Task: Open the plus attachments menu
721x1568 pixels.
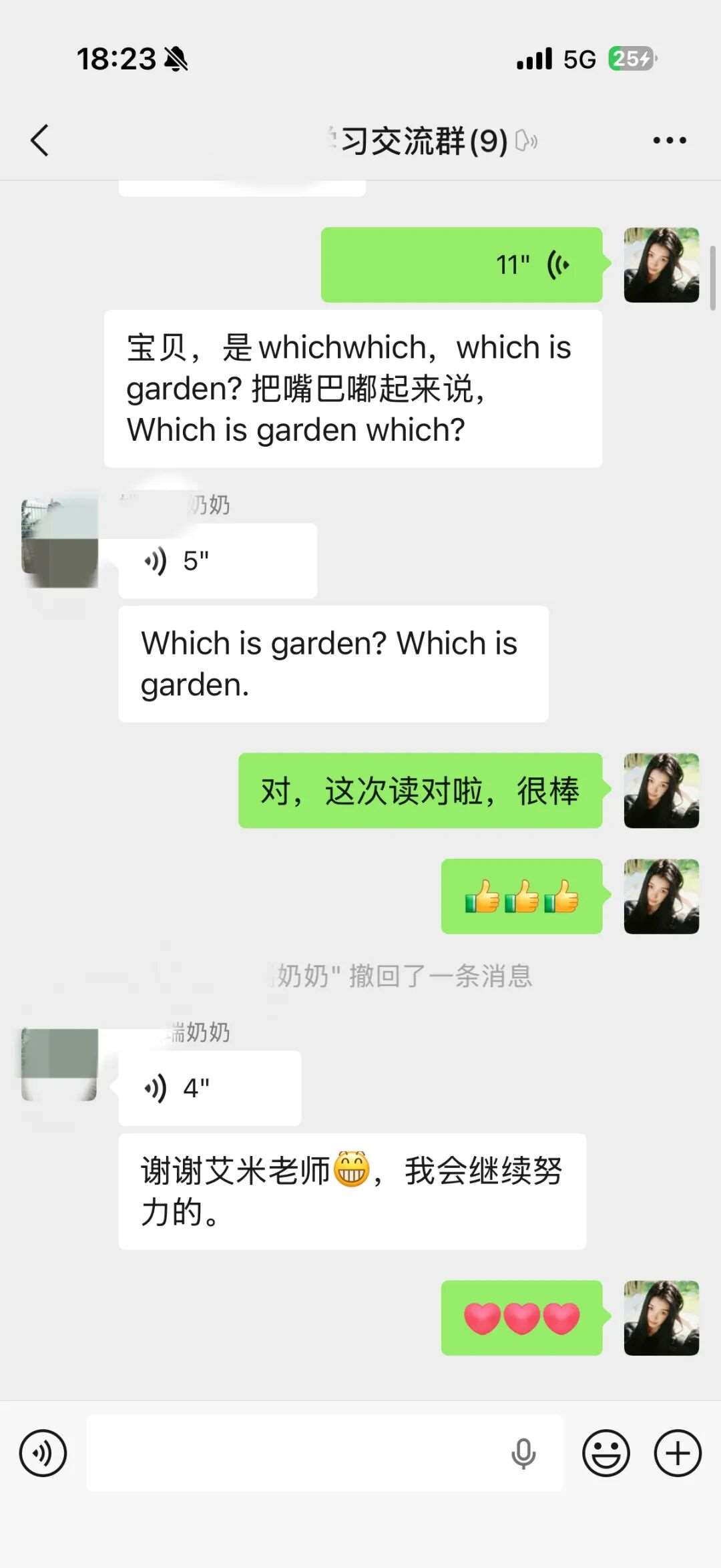Action: pyautogui.click(x=678, y=1452)
